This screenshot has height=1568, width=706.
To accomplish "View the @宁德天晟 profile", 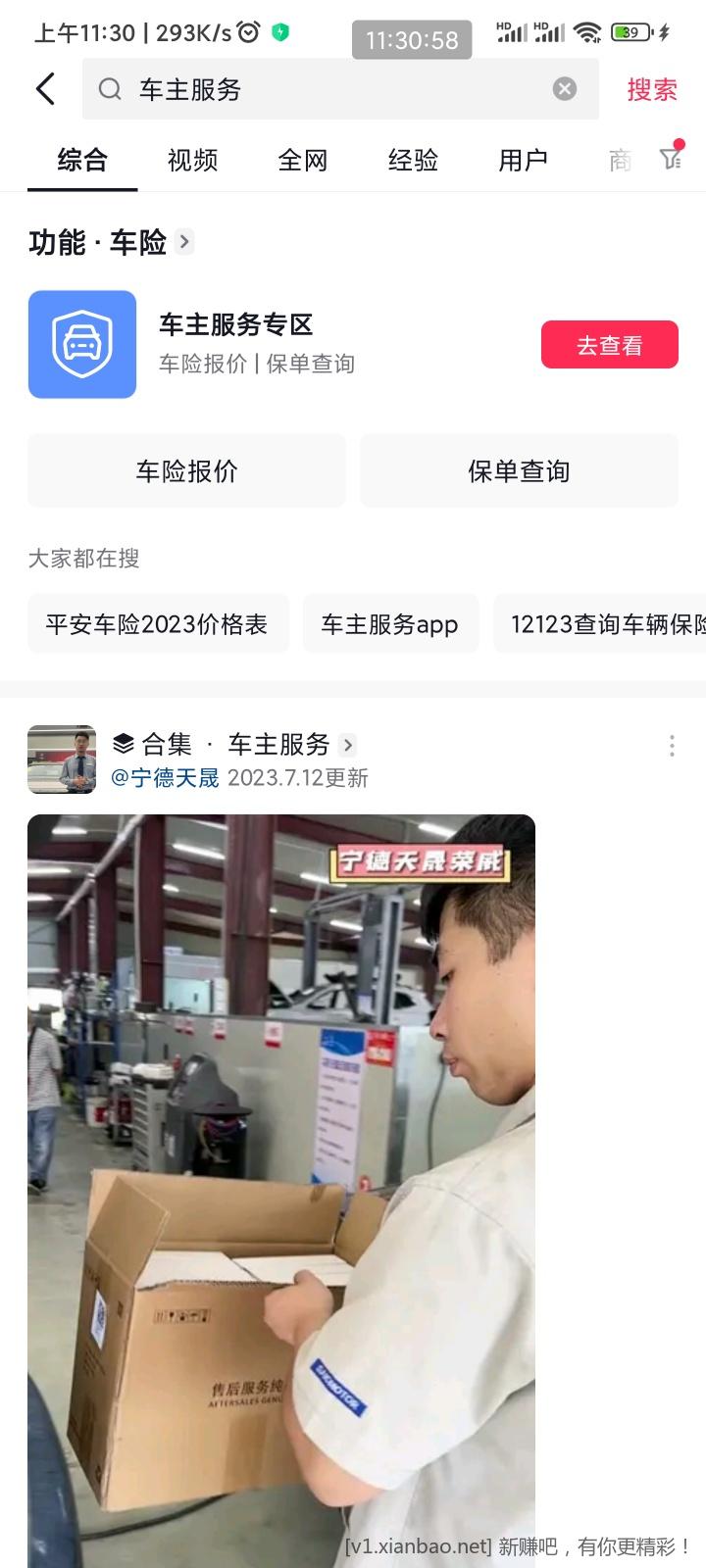I will pos(165,778).
